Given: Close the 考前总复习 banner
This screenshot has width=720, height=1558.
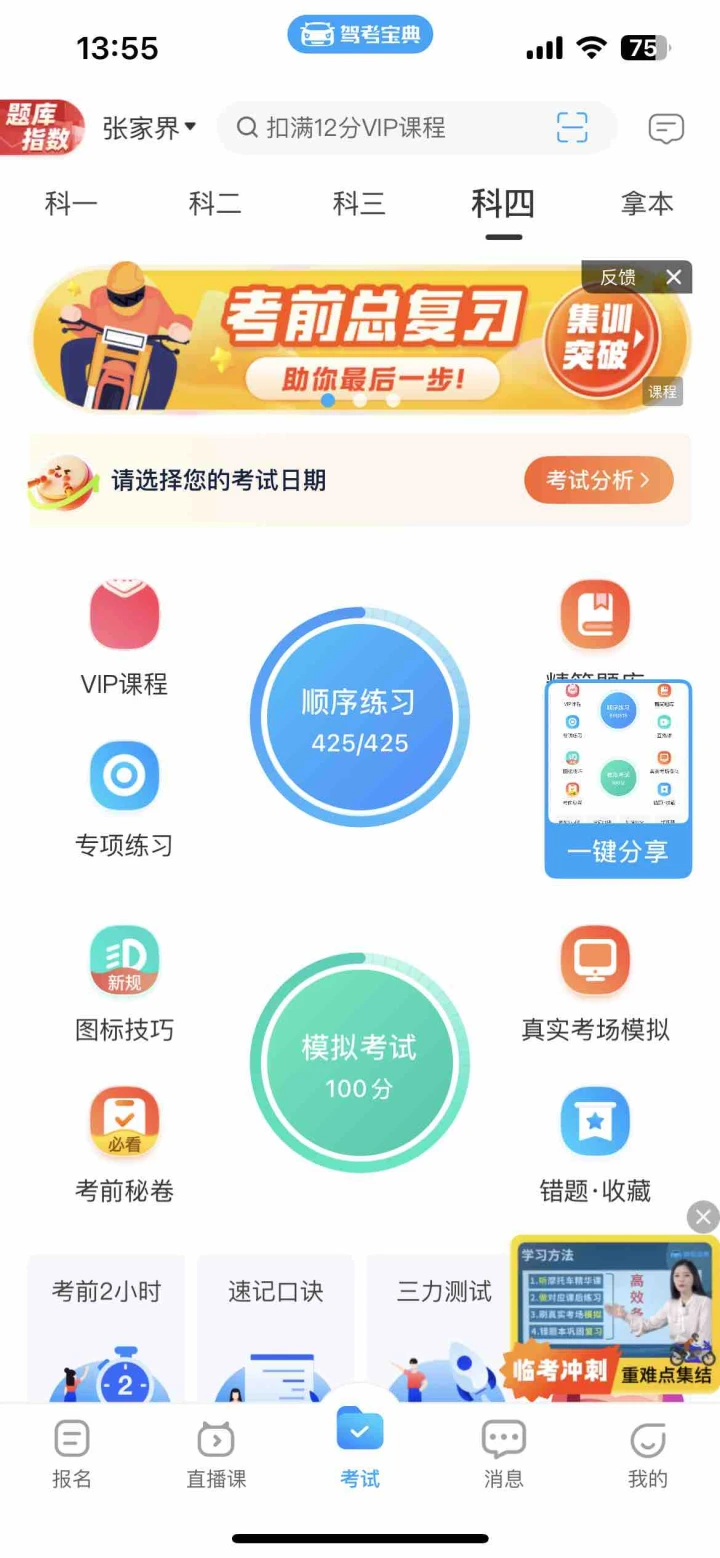Looking at the screenshot, I should tap(674, 277).
